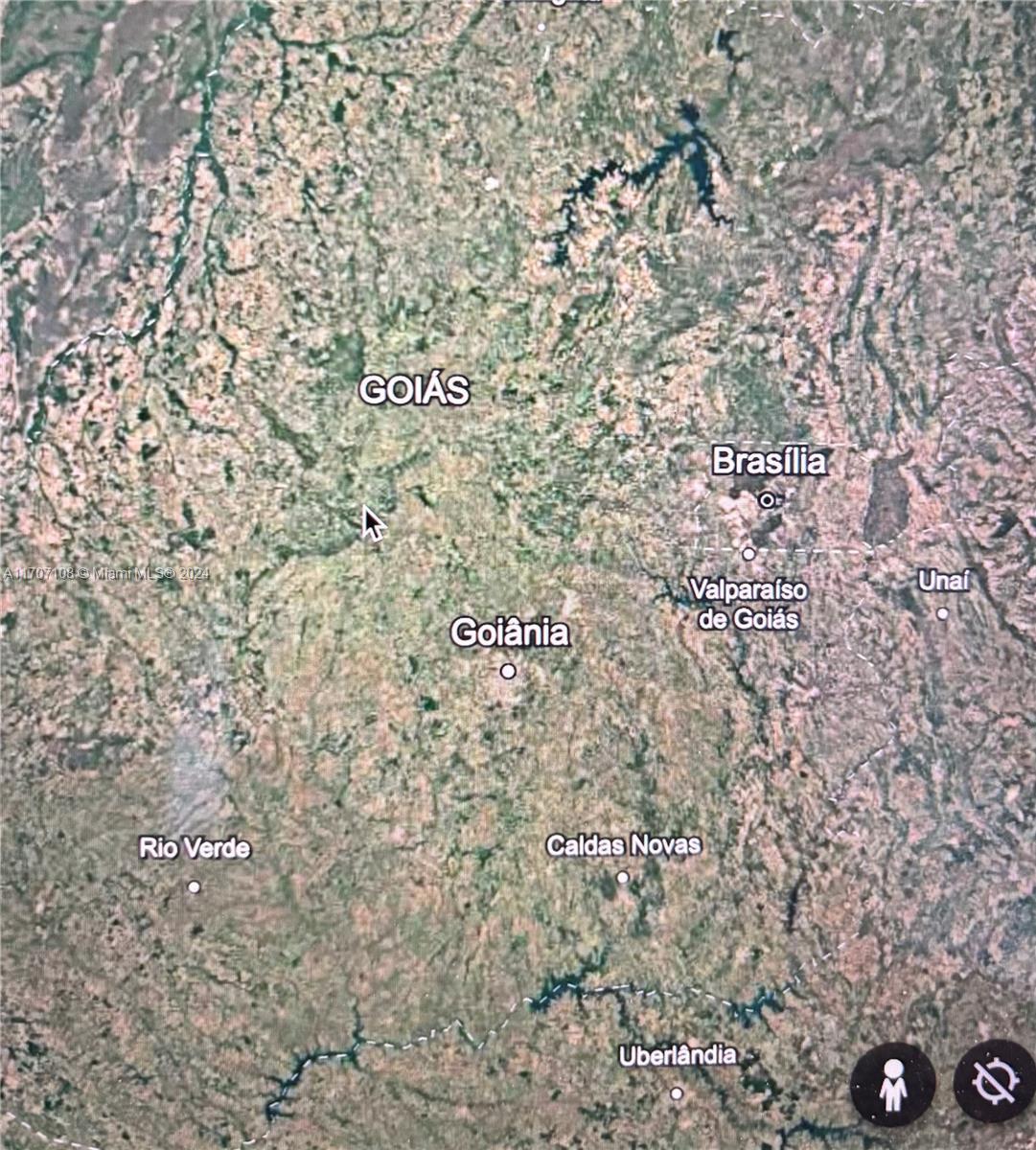Image resolution: width=1036 pixels, height=1150 pixels.
Task: Select the Uberlândia place label
Action: [678, 1056]
